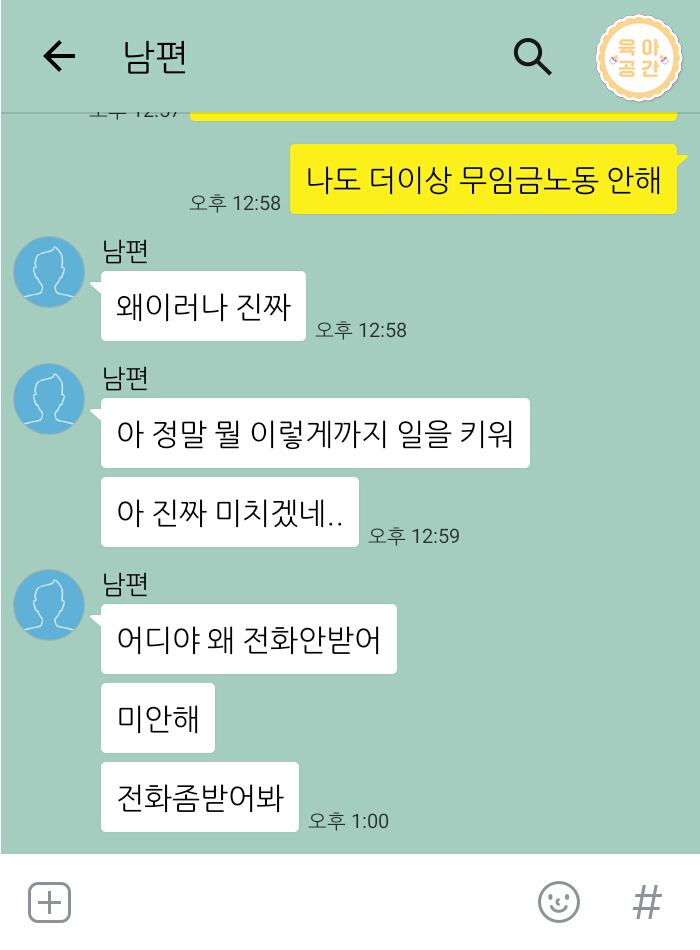This screenshot has width=700, height=950.
Task: Search within the 남편 conversation
Action: tap(532, 57)
